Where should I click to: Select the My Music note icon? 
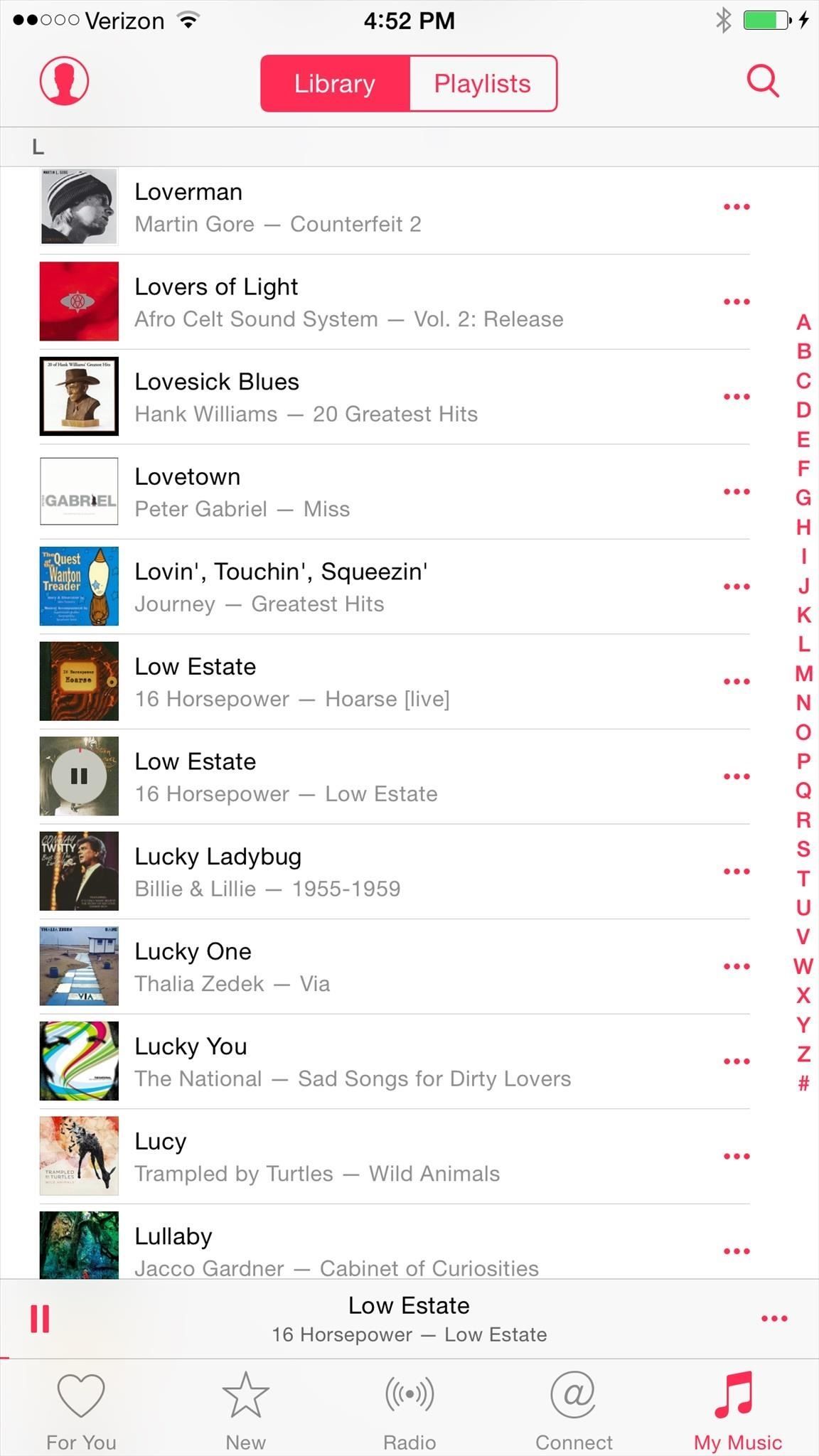(x=737, y=1394)
